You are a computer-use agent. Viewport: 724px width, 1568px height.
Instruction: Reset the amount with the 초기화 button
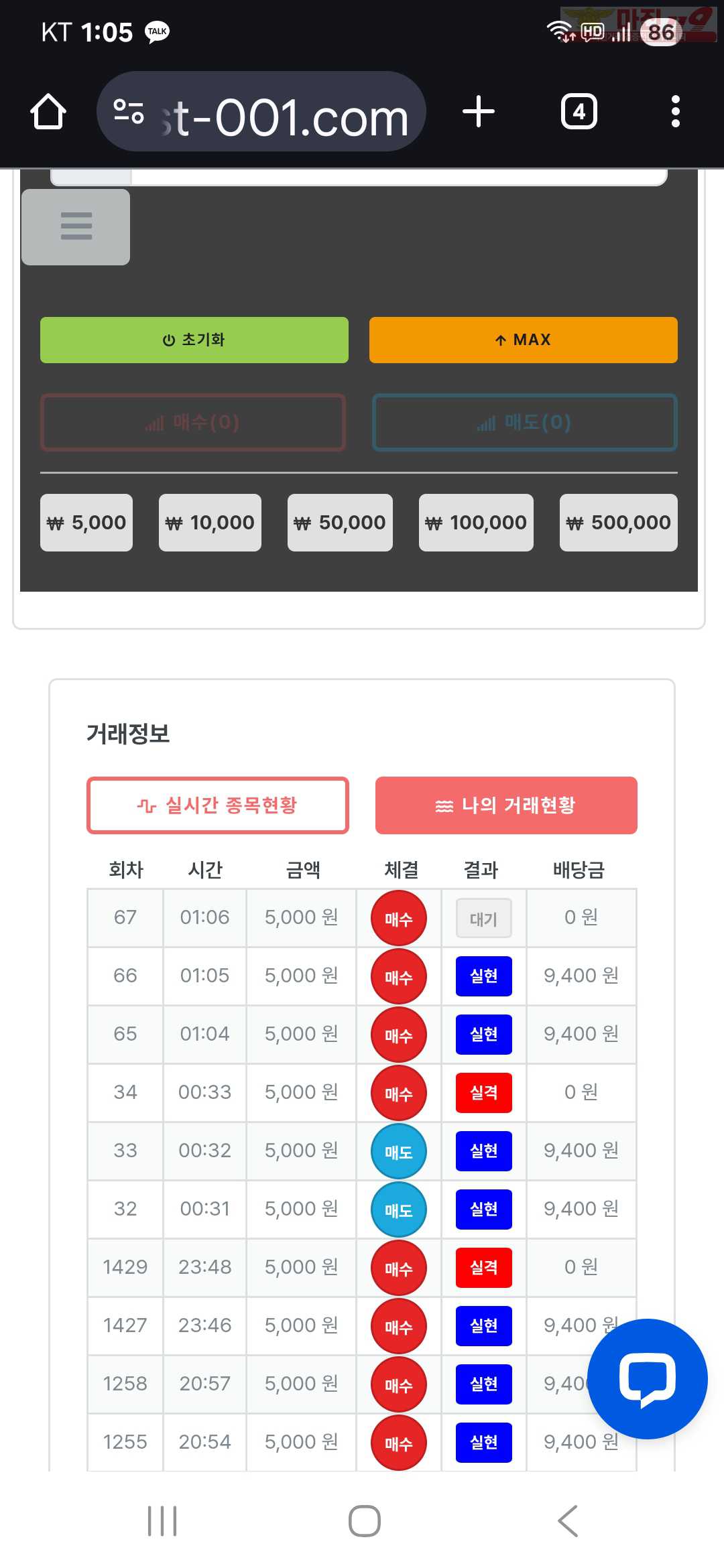coord(194,340)
